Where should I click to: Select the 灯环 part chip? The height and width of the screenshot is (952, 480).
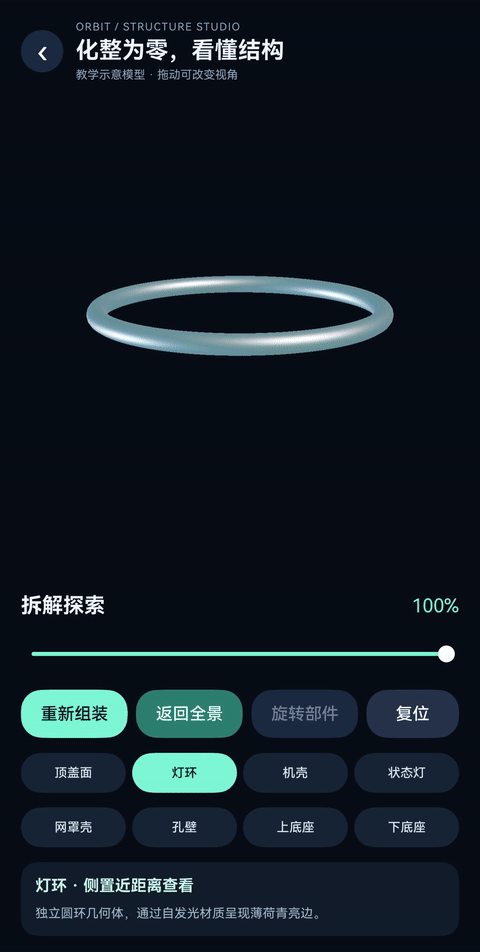point(184,773)
